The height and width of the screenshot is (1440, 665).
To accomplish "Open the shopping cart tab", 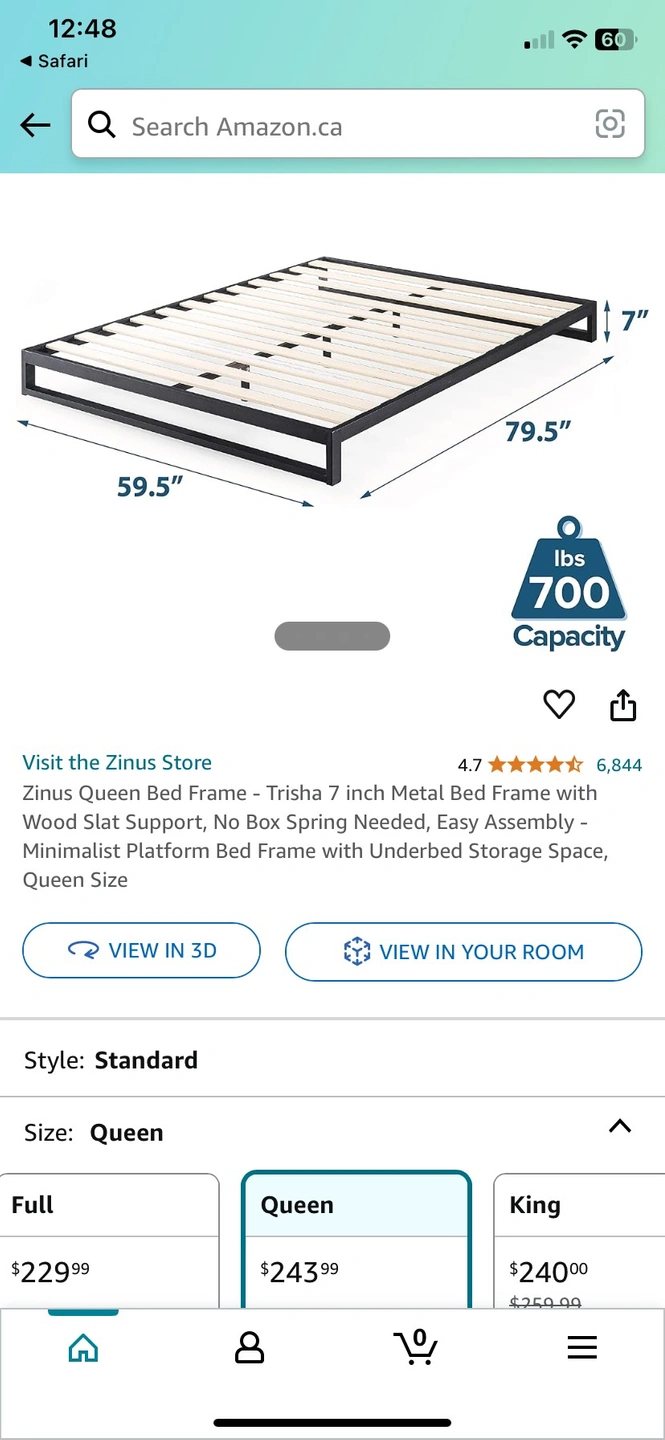I will pos(415,1348).
